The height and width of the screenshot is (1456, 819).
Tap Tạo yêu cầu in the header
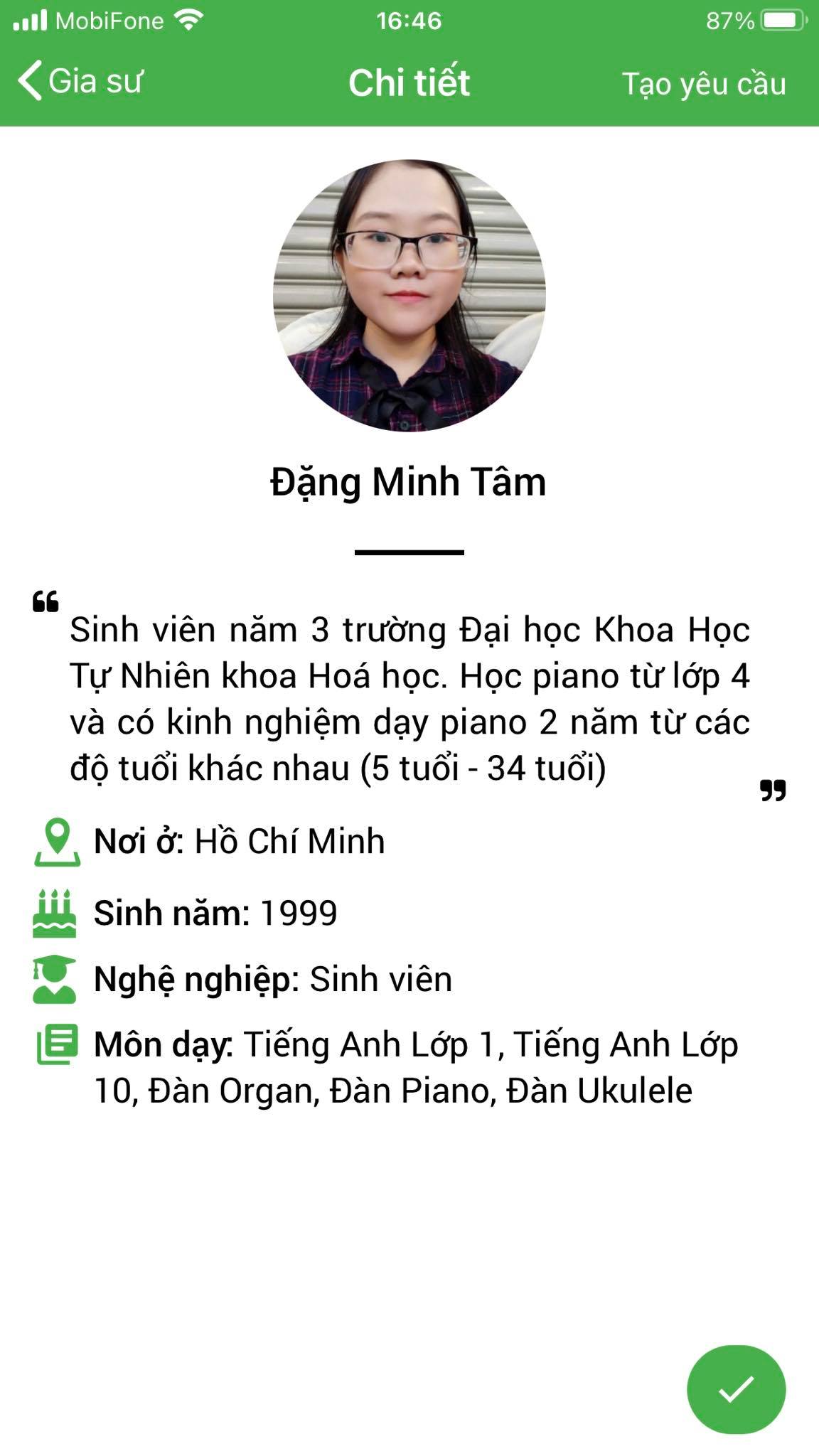point(704,84)
